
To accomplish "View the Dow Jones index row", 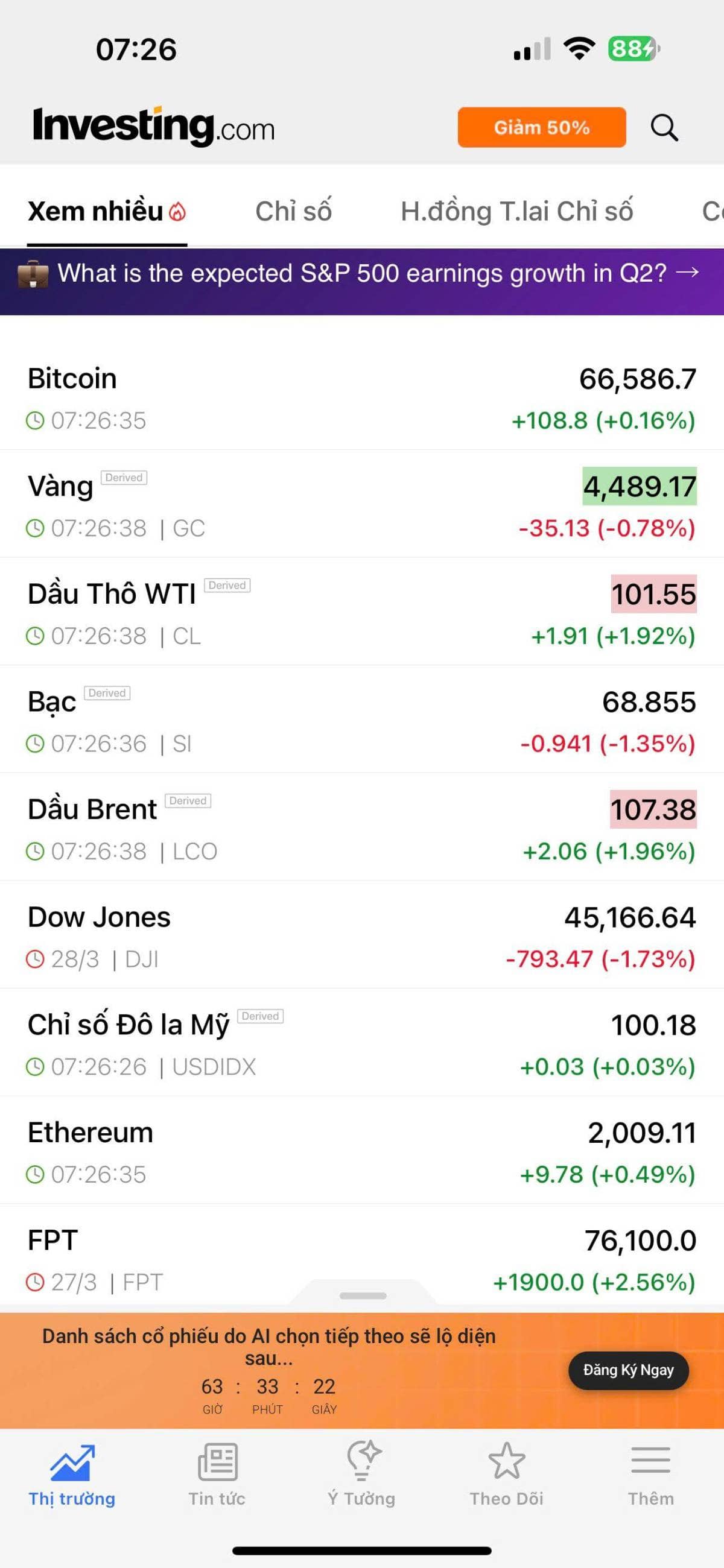I will click(361, 937).
